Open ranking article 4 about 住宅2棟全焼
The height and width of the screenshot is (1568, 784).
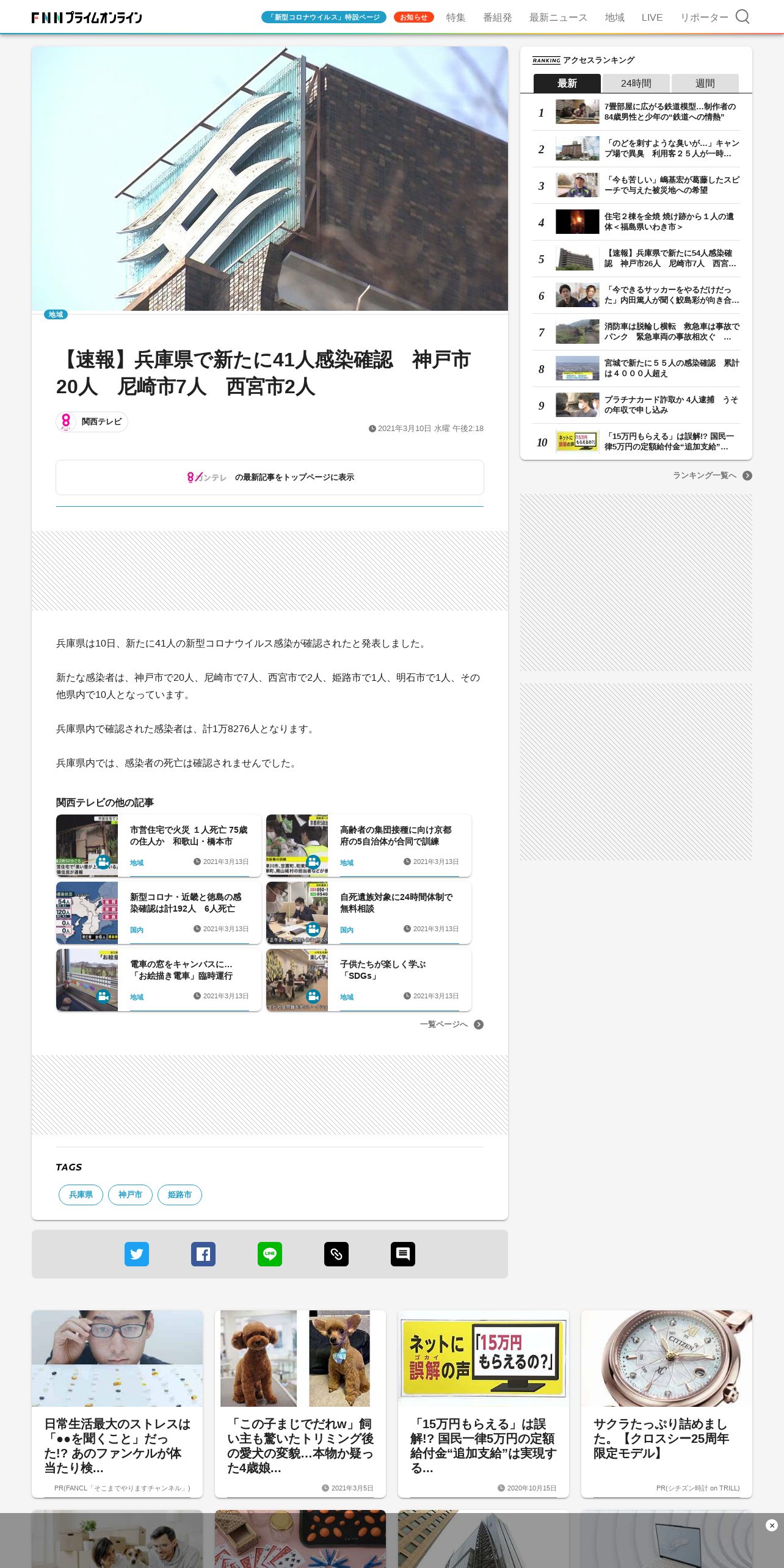tap(636, 222)
